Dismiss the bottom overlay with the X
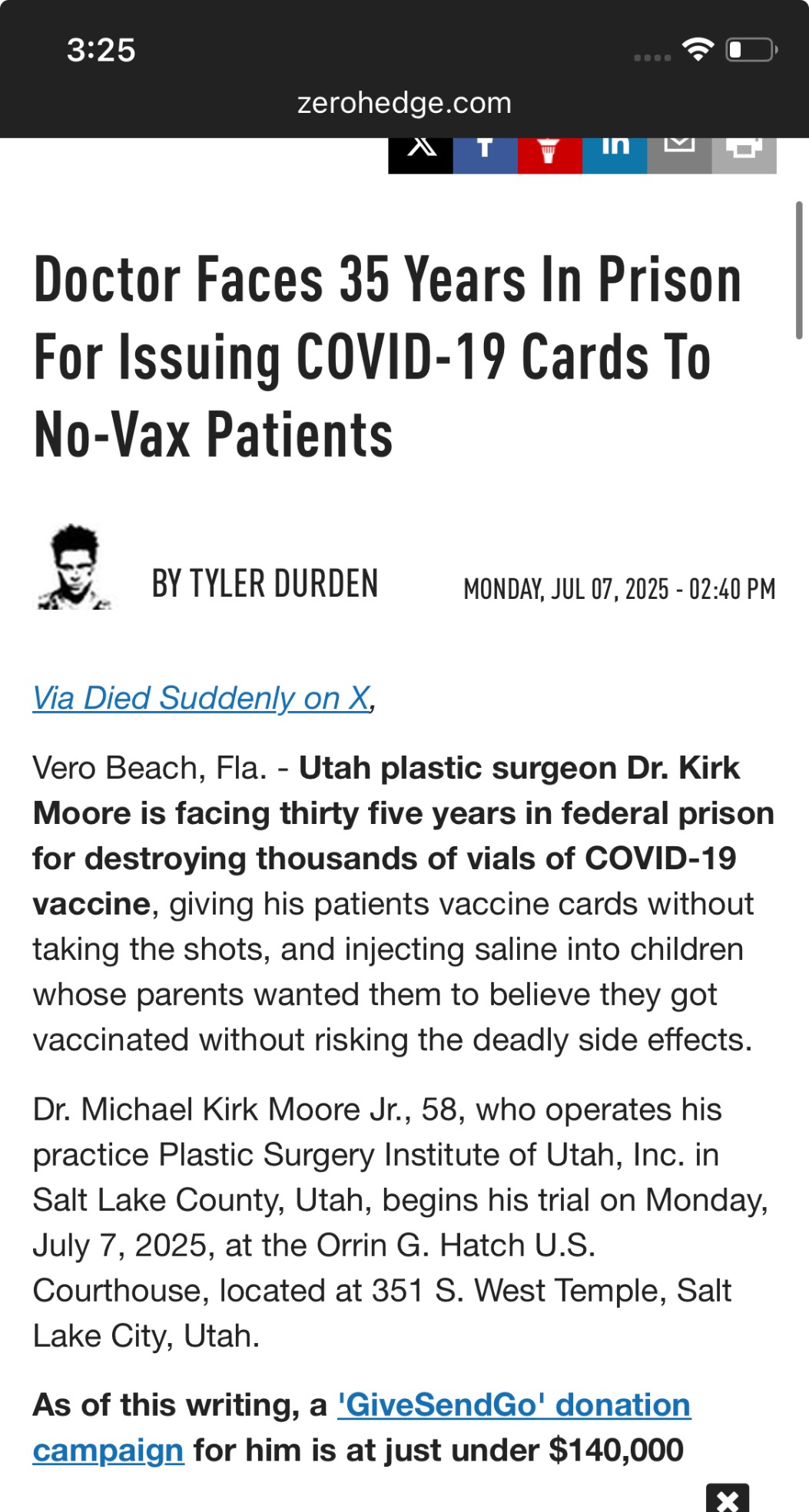This screenshot has width=809, height=1512. click(727, 1498)
